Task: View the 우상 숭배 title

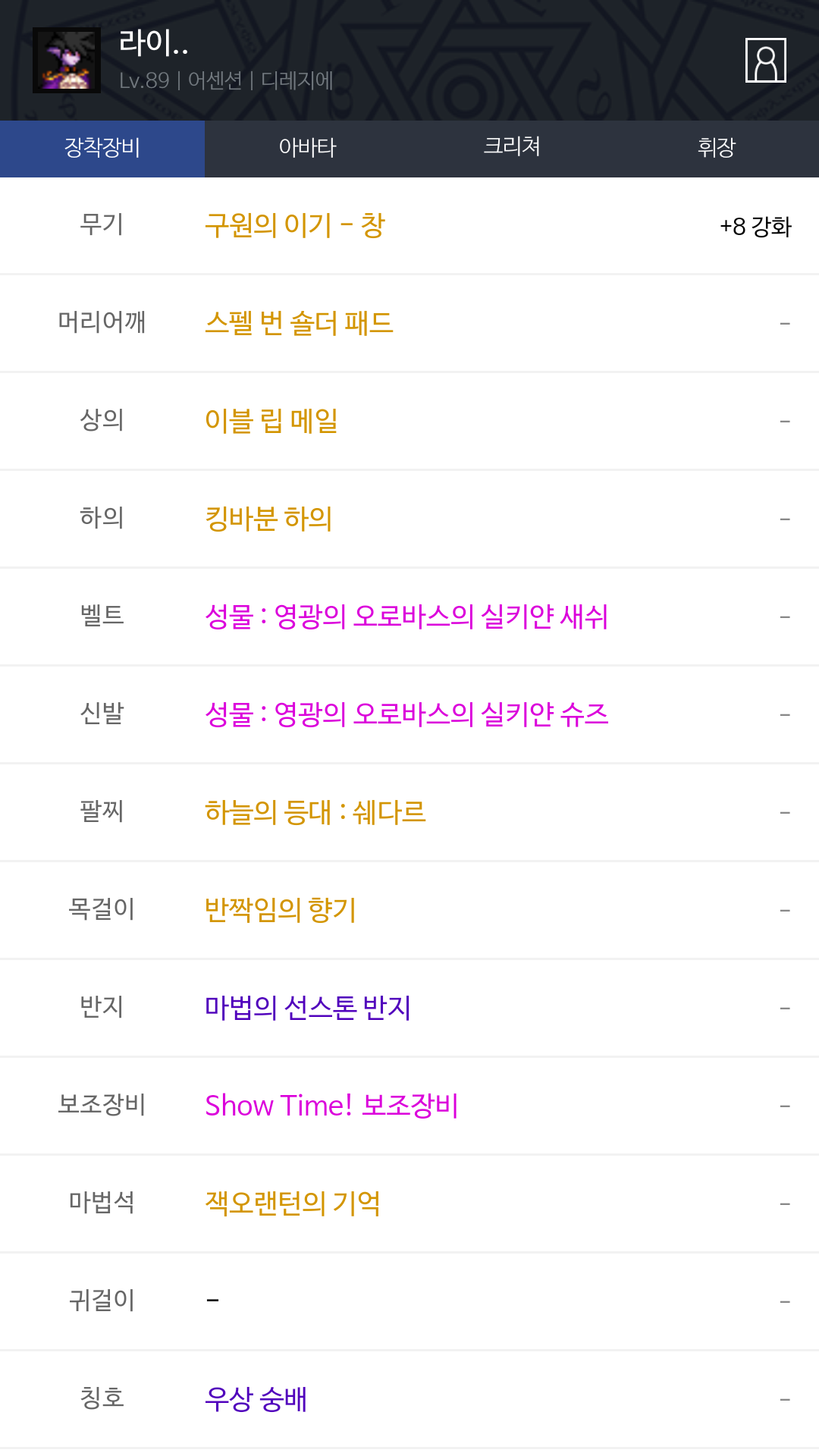Action: tap(256, 1399)
